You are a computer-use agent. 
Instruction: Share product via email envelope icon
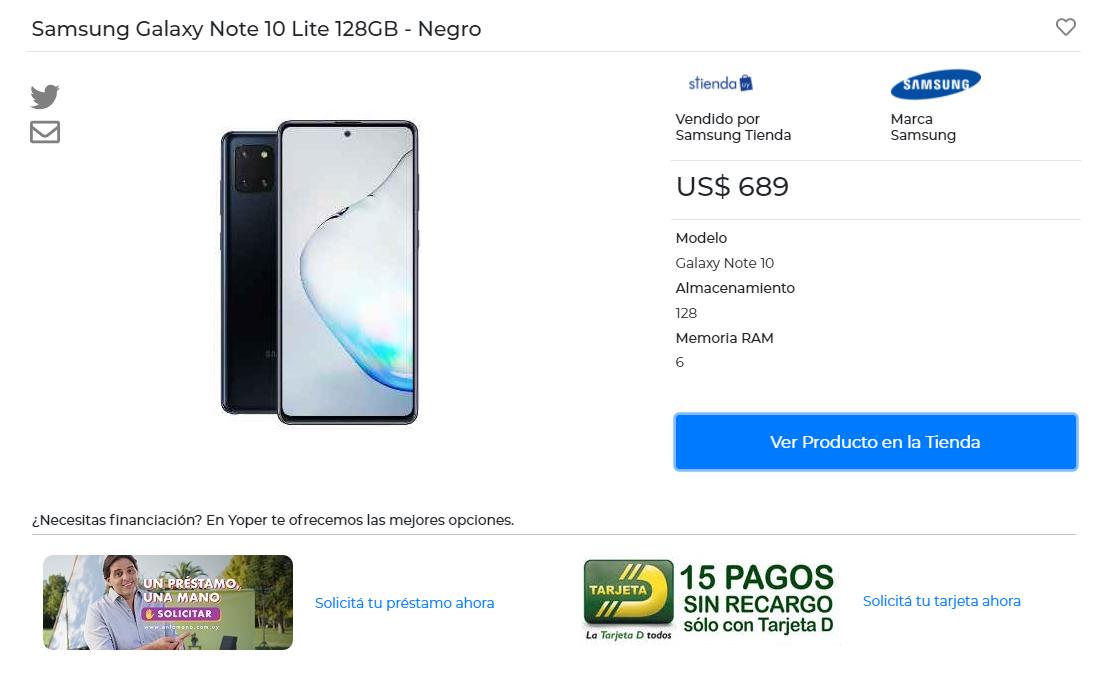[x=45, y=132]
